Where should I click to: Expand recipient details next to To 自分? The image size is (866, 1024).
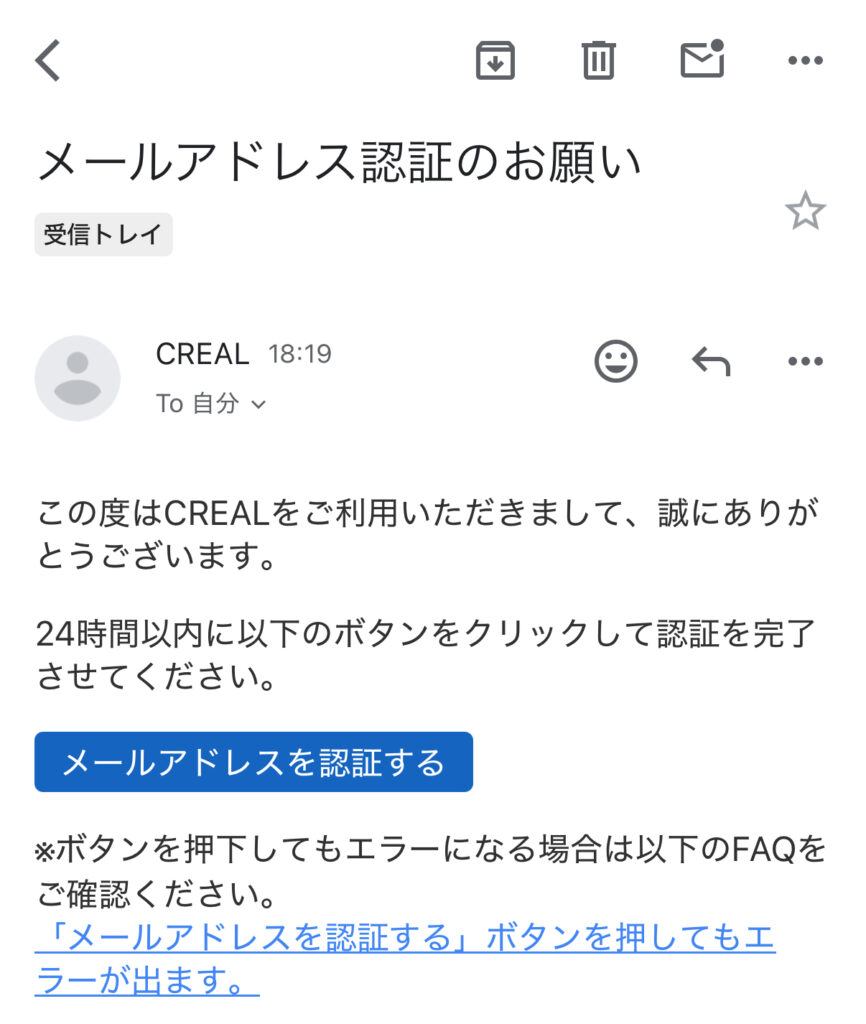258,404
